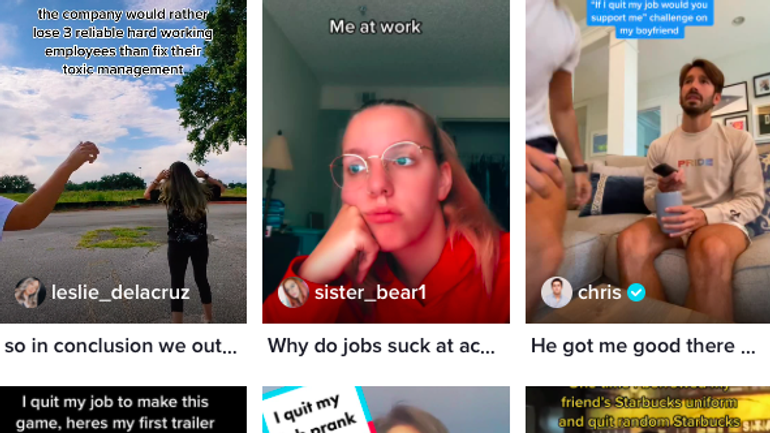Open the Starbucks uniform quit video
Image resolution: width=770 pixels, height=433 pixels.
647,411
